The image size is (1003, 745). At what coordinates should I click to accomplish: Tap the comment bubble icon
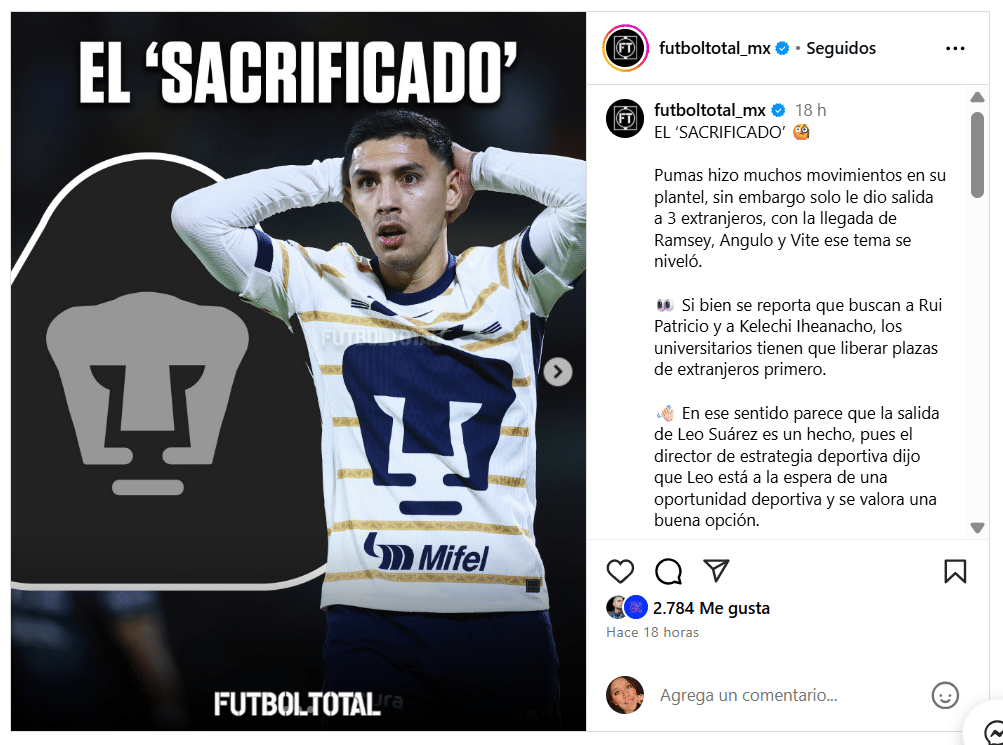pos(668,571)
